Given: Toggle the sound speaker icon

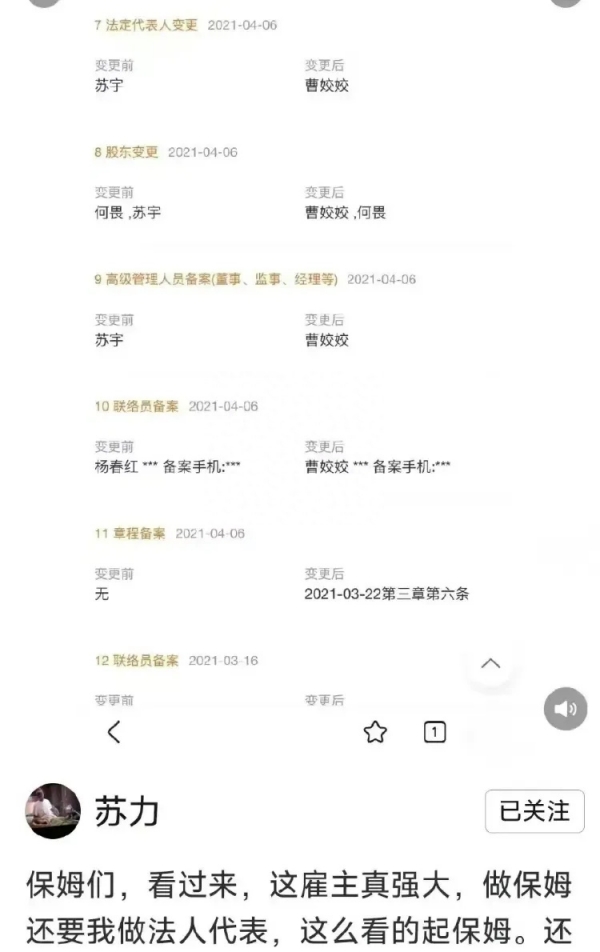Looking at the screenshot, I should [565, 709].
